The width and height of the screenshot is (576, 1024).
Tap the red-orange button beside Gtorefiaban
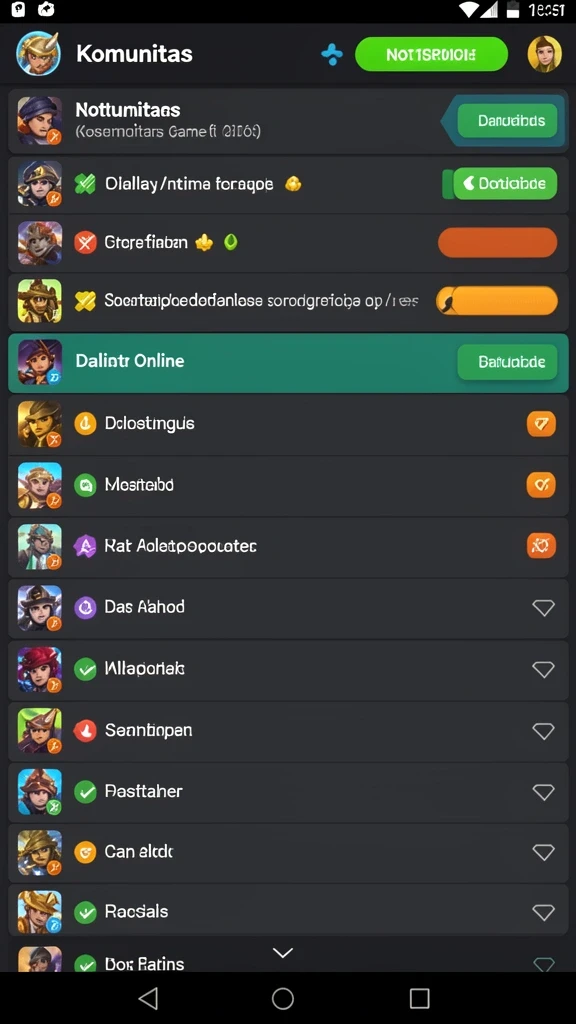click(498, 243)
